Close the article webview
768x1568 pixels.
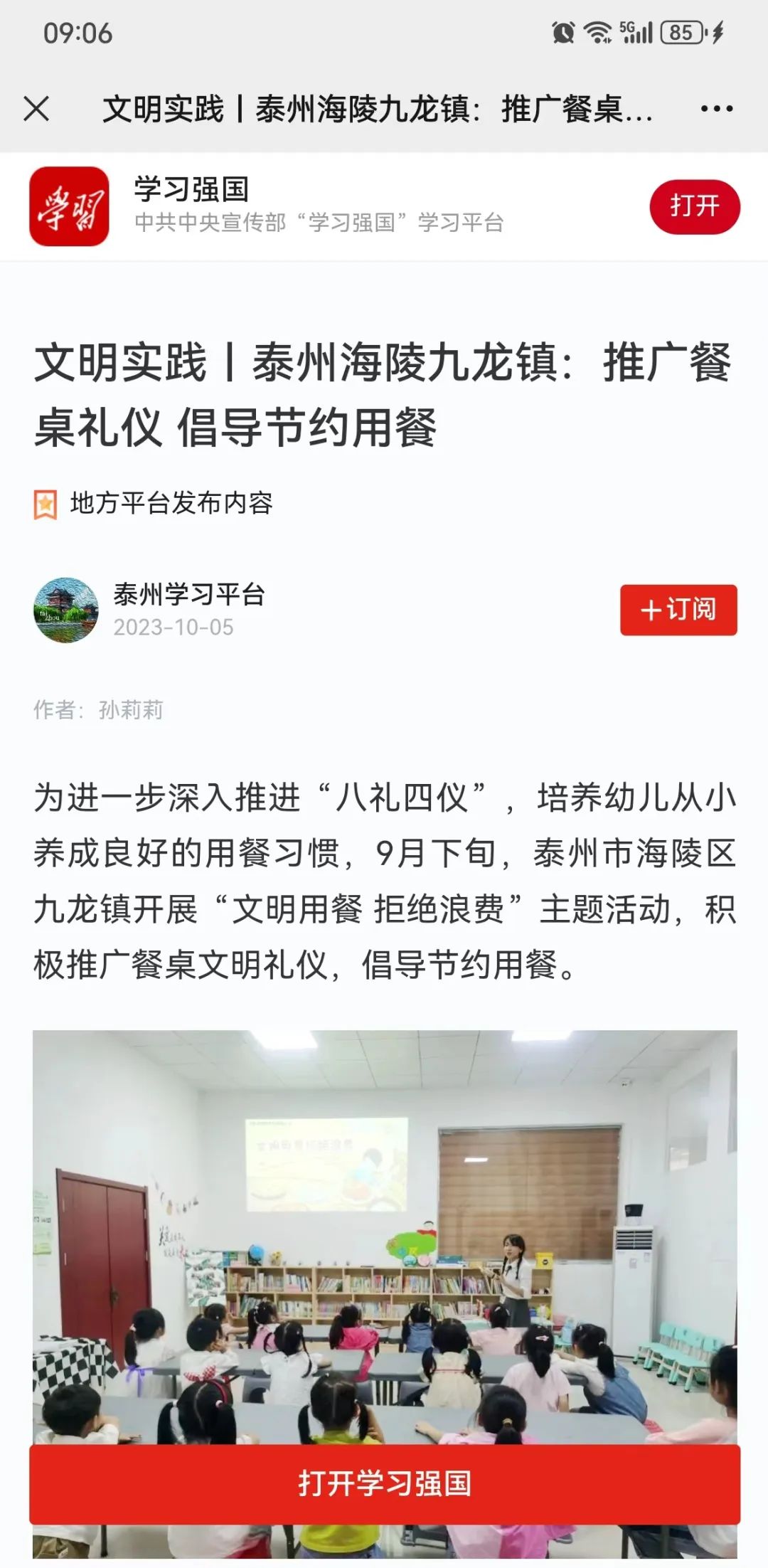tap(36, 109)
